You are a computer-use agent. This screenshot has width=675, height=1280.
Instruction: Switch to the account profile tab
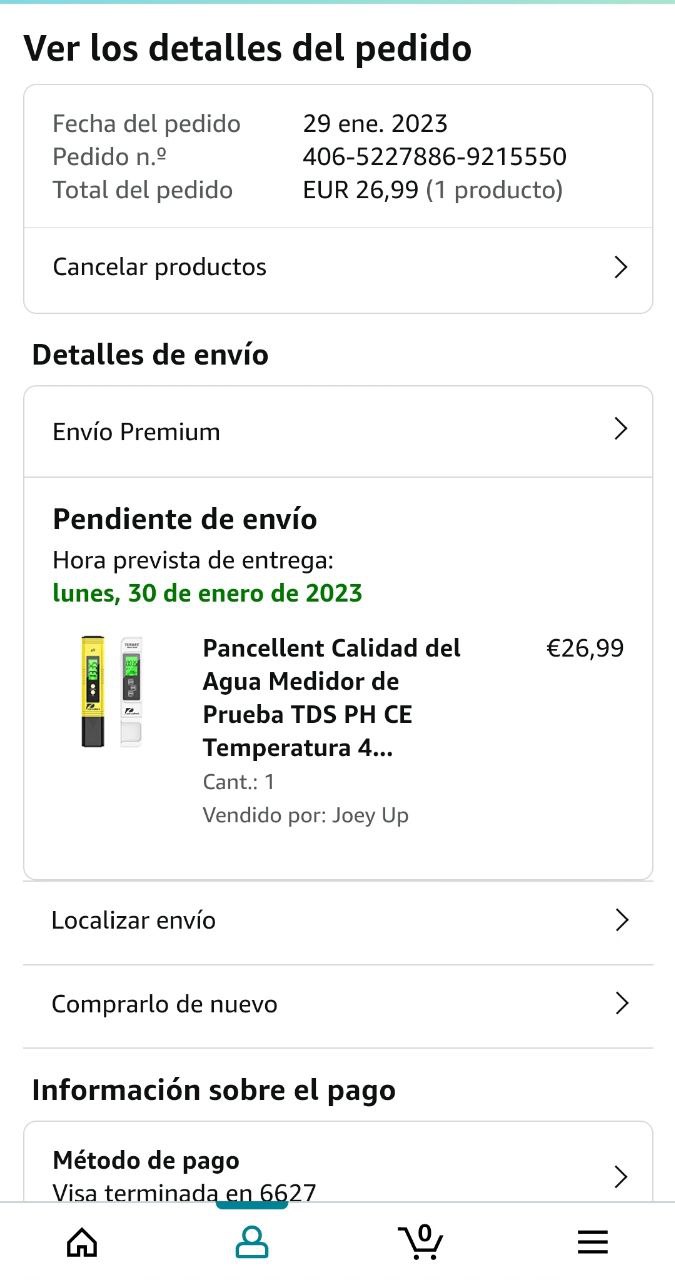[252, 1242]
